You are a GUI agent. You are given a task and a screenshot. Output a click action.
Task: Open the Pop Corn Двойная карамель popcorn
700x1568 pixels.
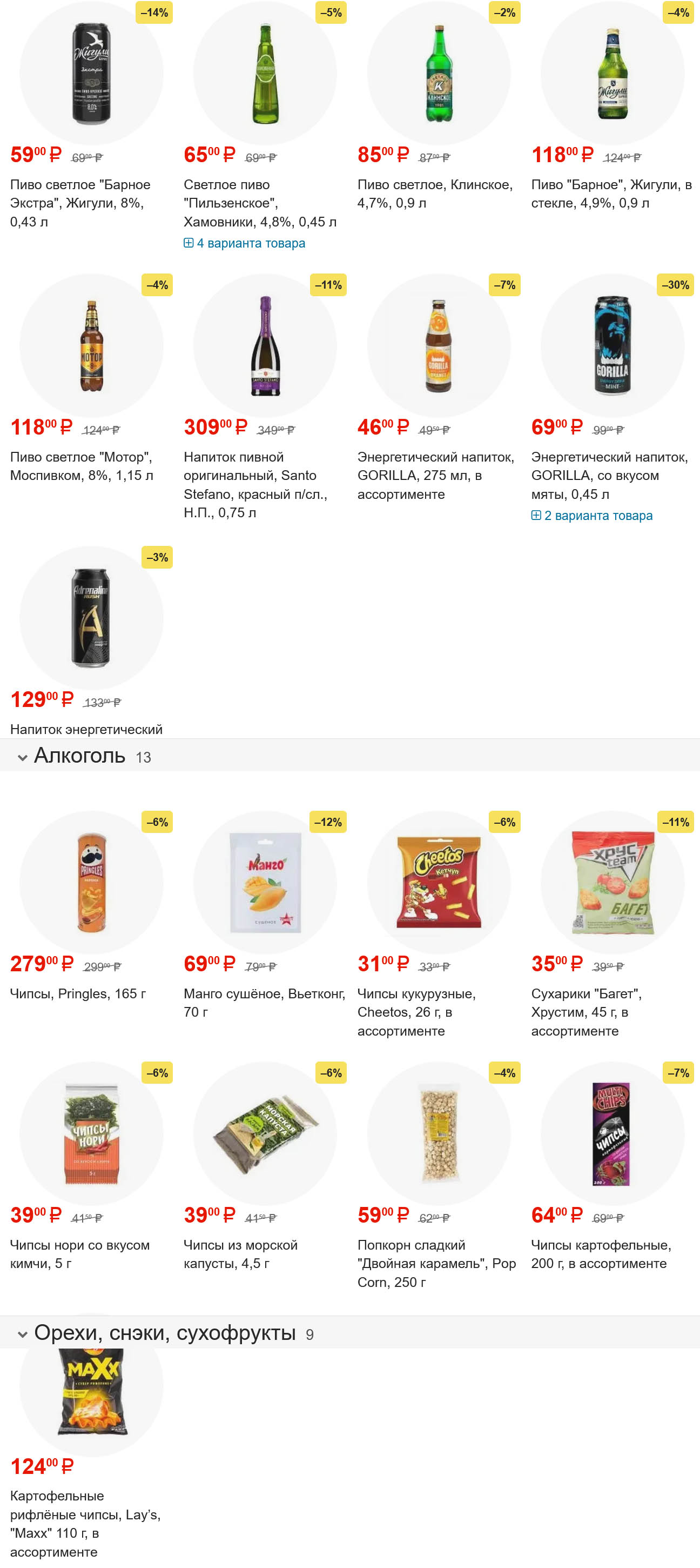coord(435,1263)
